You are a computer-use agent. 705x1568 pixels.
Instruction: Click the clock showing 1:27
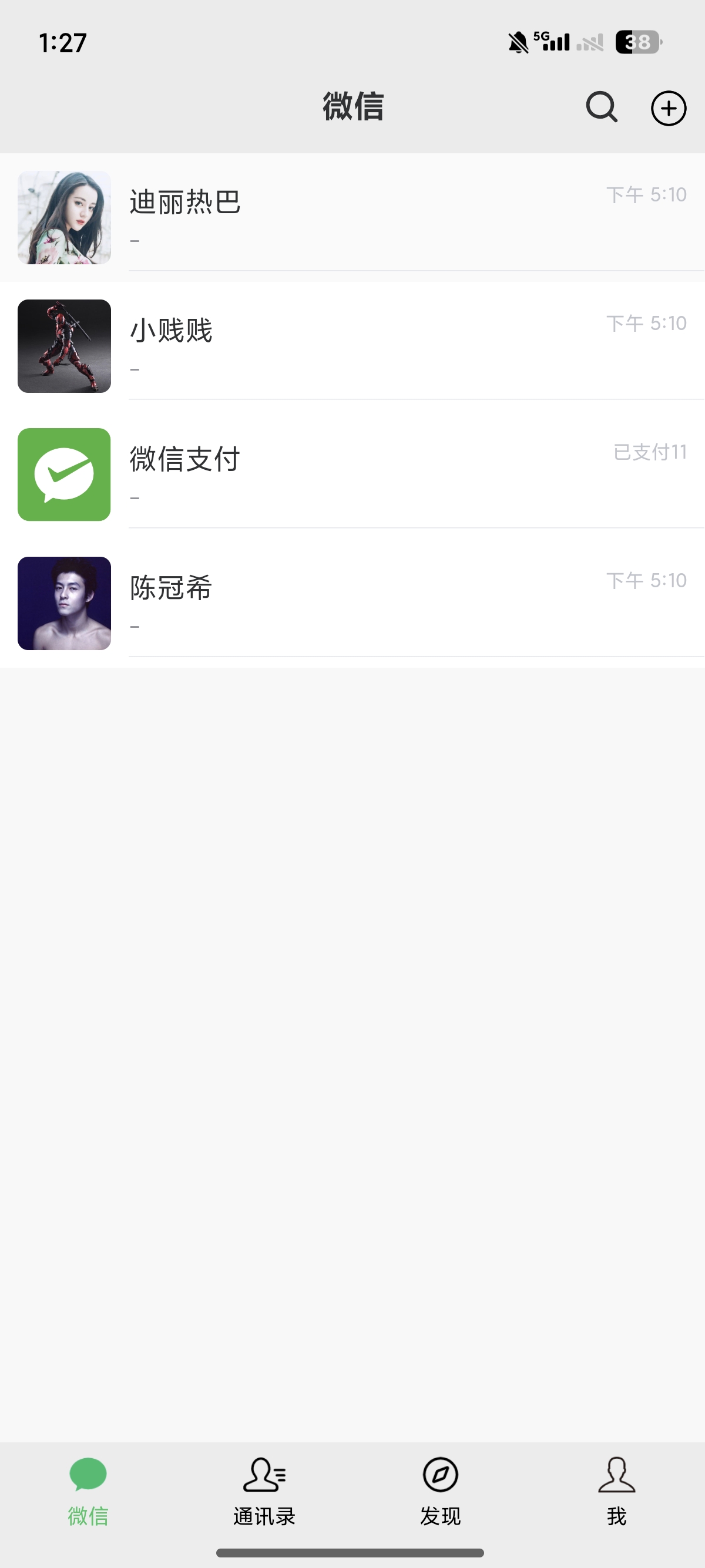[63, 41]
